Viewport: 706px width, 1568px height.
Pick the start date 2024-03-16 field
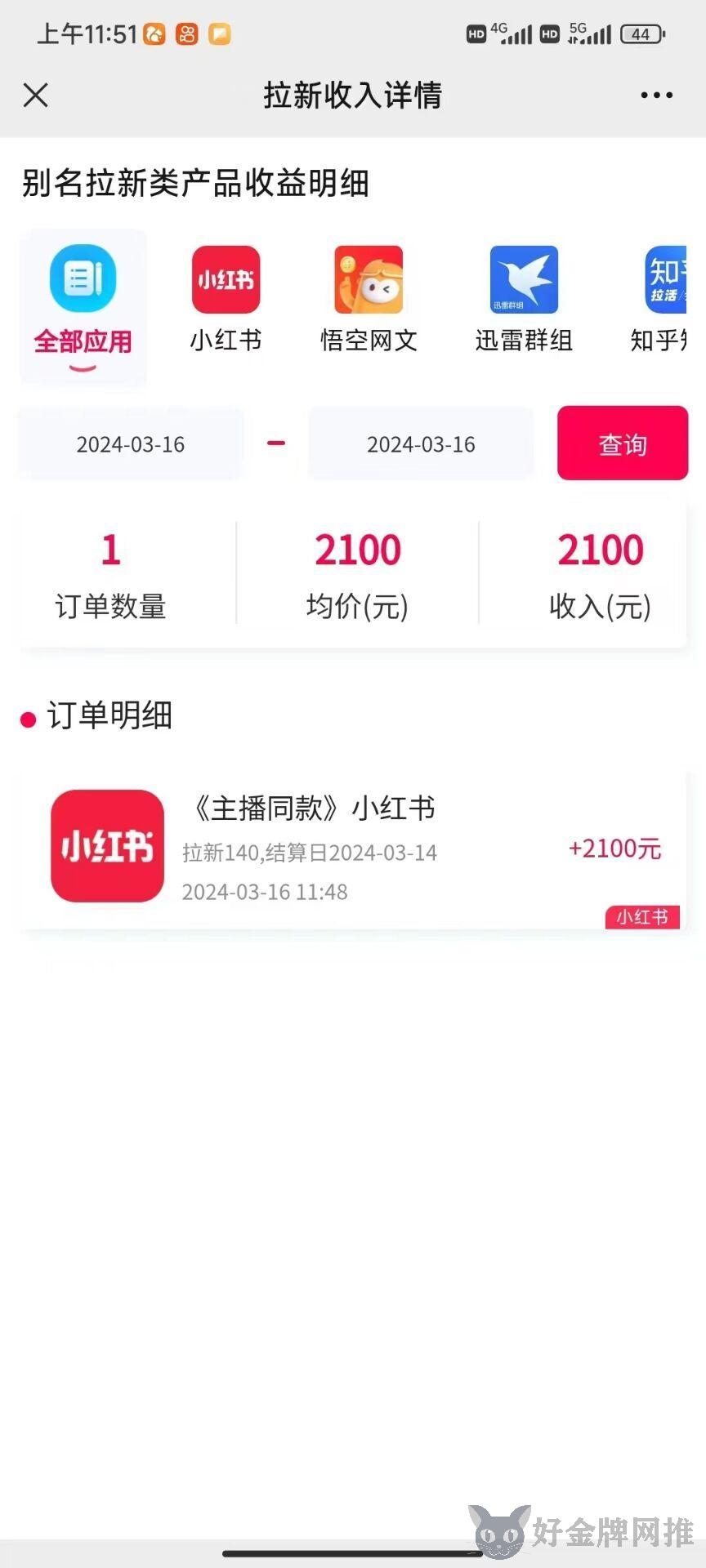[x=131, y=443]
